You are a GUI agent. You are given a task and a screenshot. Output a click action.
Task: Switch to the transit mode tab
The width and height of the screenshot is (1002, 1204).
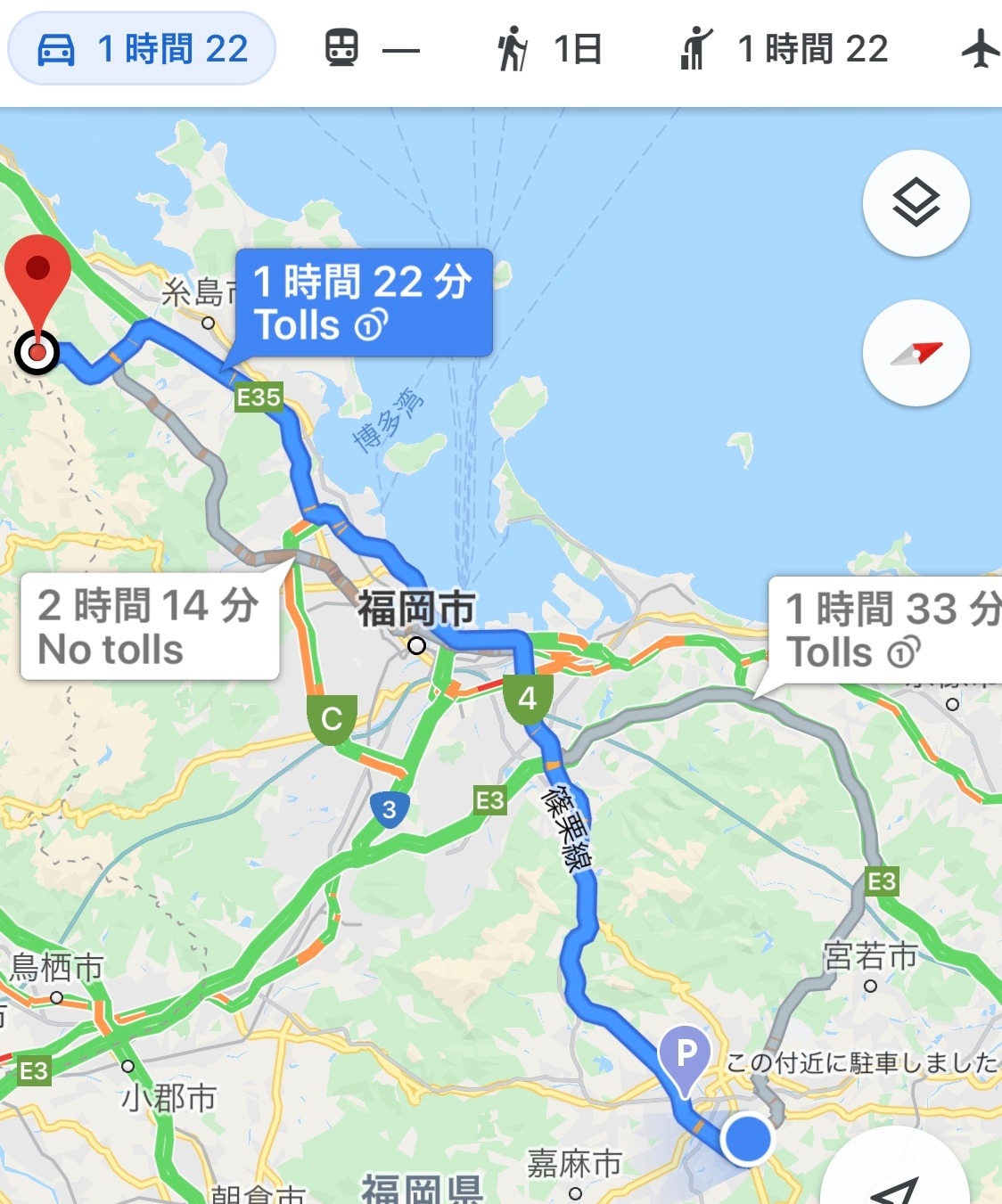tap(370, 49)
